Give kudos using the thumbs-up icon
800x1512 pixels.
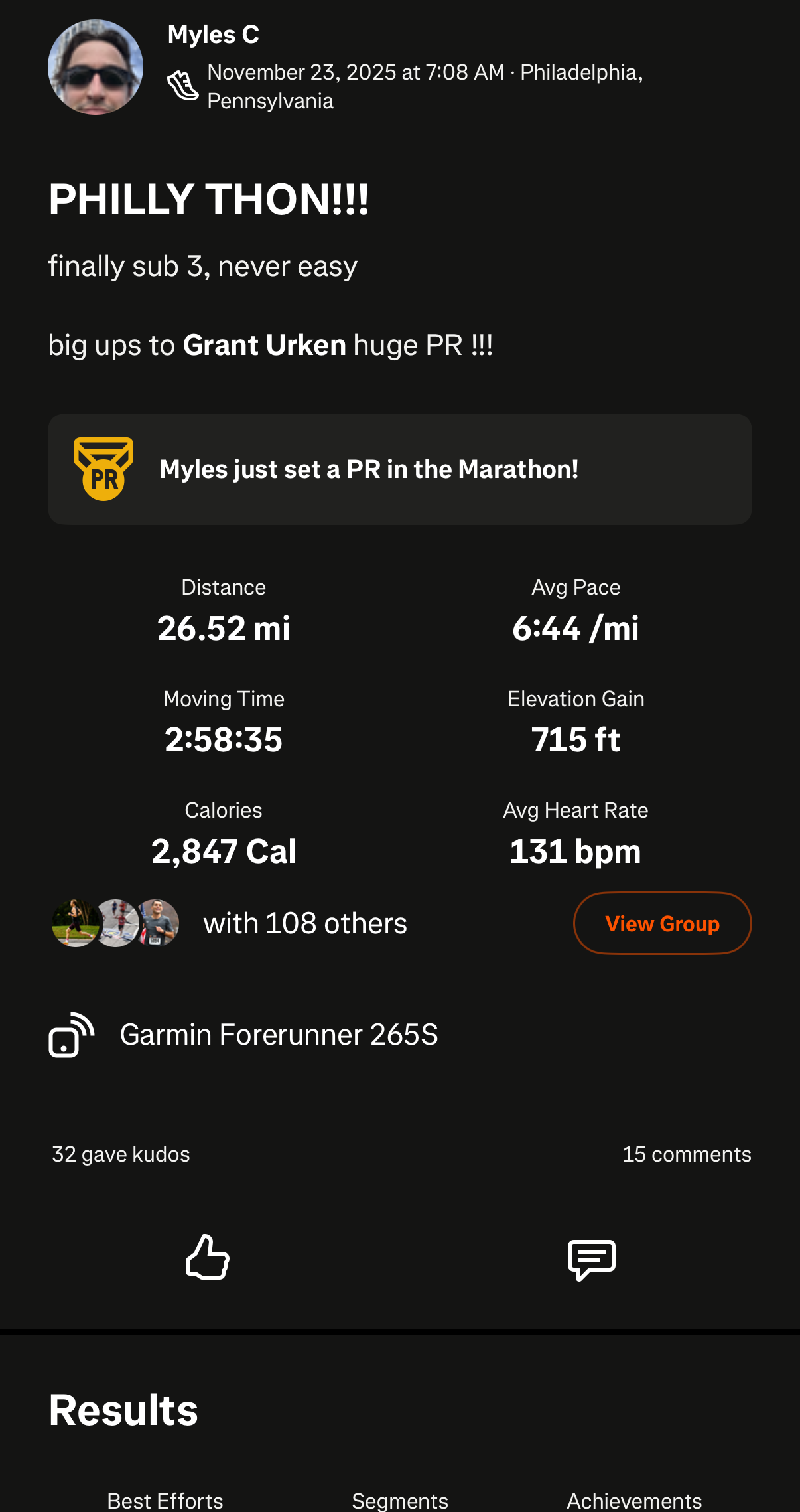coord(208,1259)
